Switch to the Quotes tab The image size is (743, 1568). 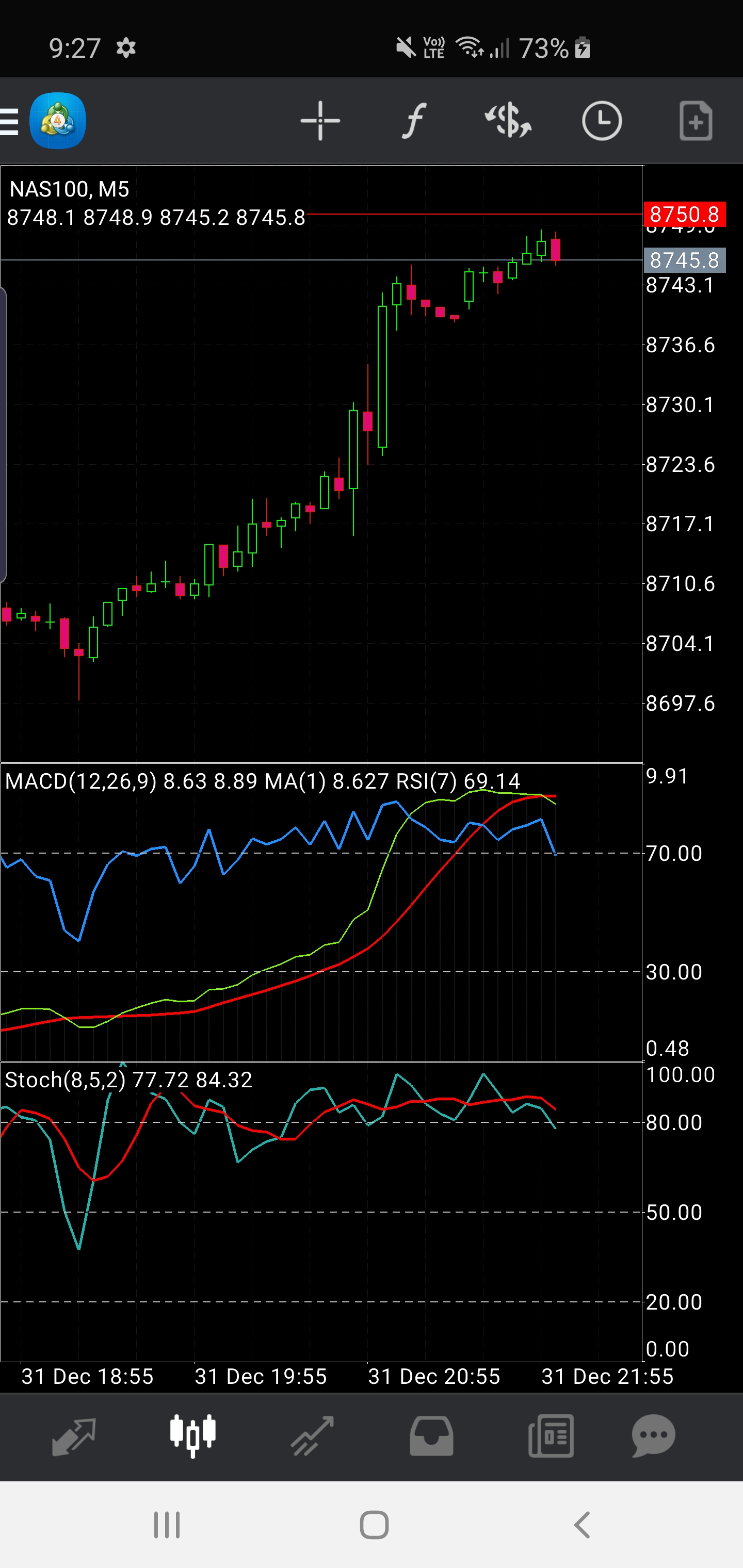pyautogui.click(x=74, y=1436)
